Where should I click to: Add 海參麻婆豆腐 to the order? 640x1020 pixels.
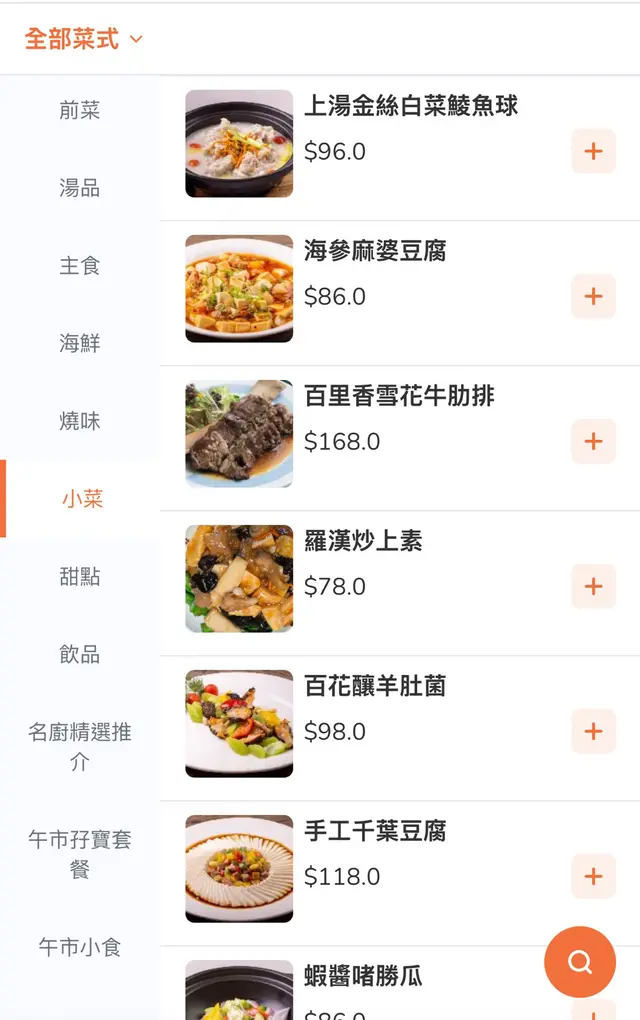593,297
